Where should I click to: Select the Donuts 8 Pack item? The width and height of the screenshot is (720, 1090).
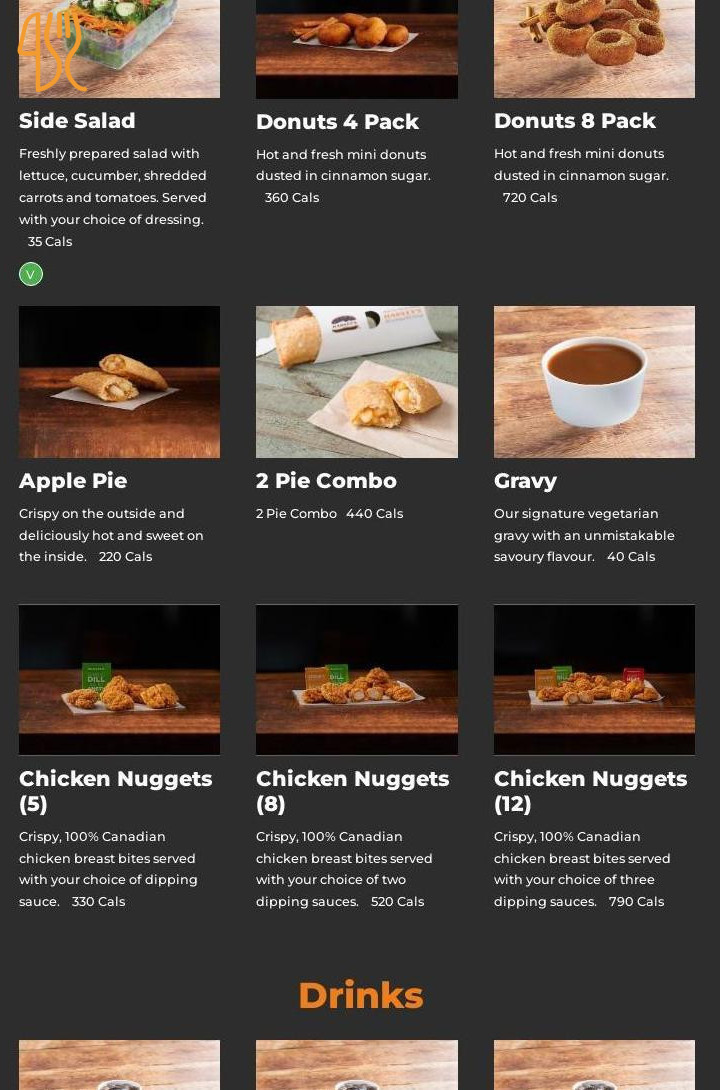coord(574,121)
